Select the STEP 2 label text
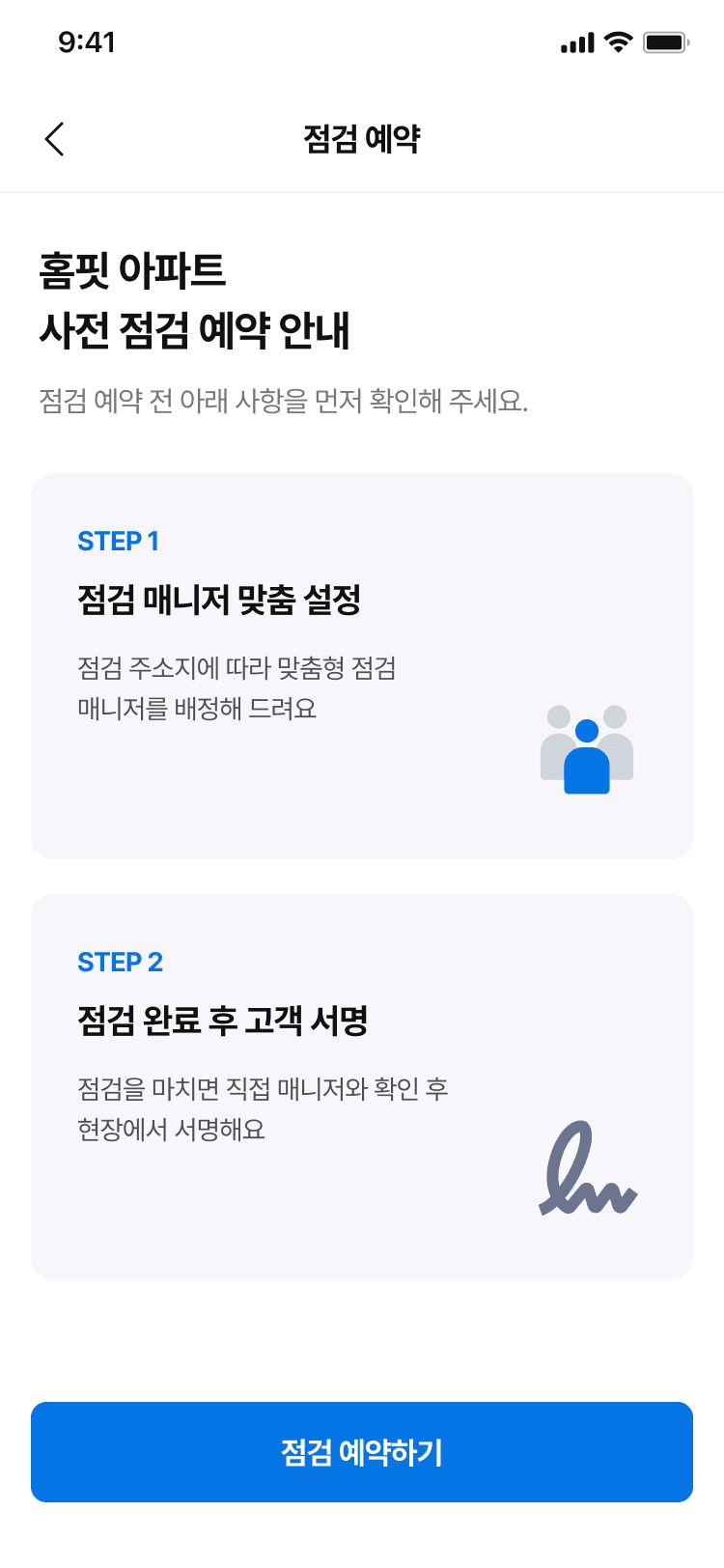724x1568 pixels. [x=120, y=962]
